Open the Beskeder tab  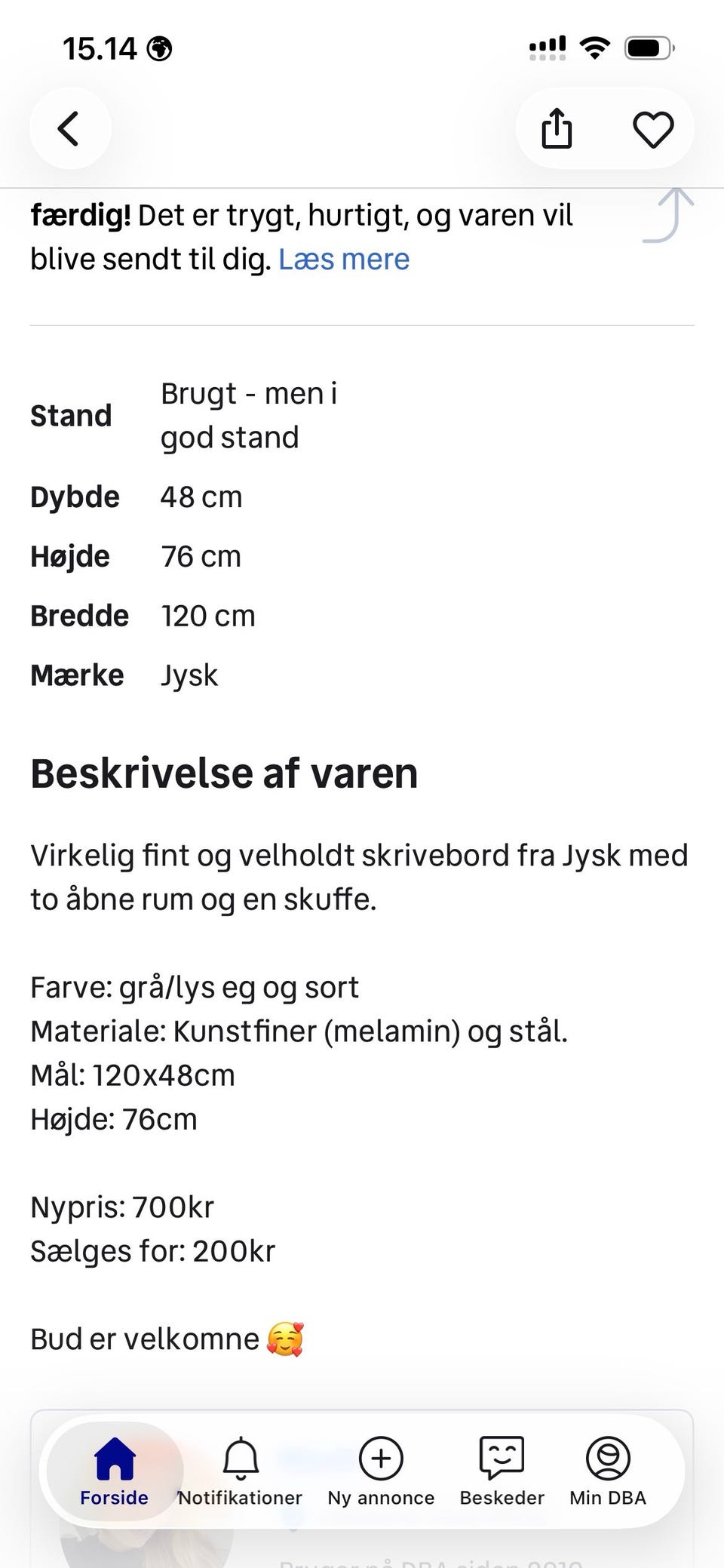coord(502,1471)
